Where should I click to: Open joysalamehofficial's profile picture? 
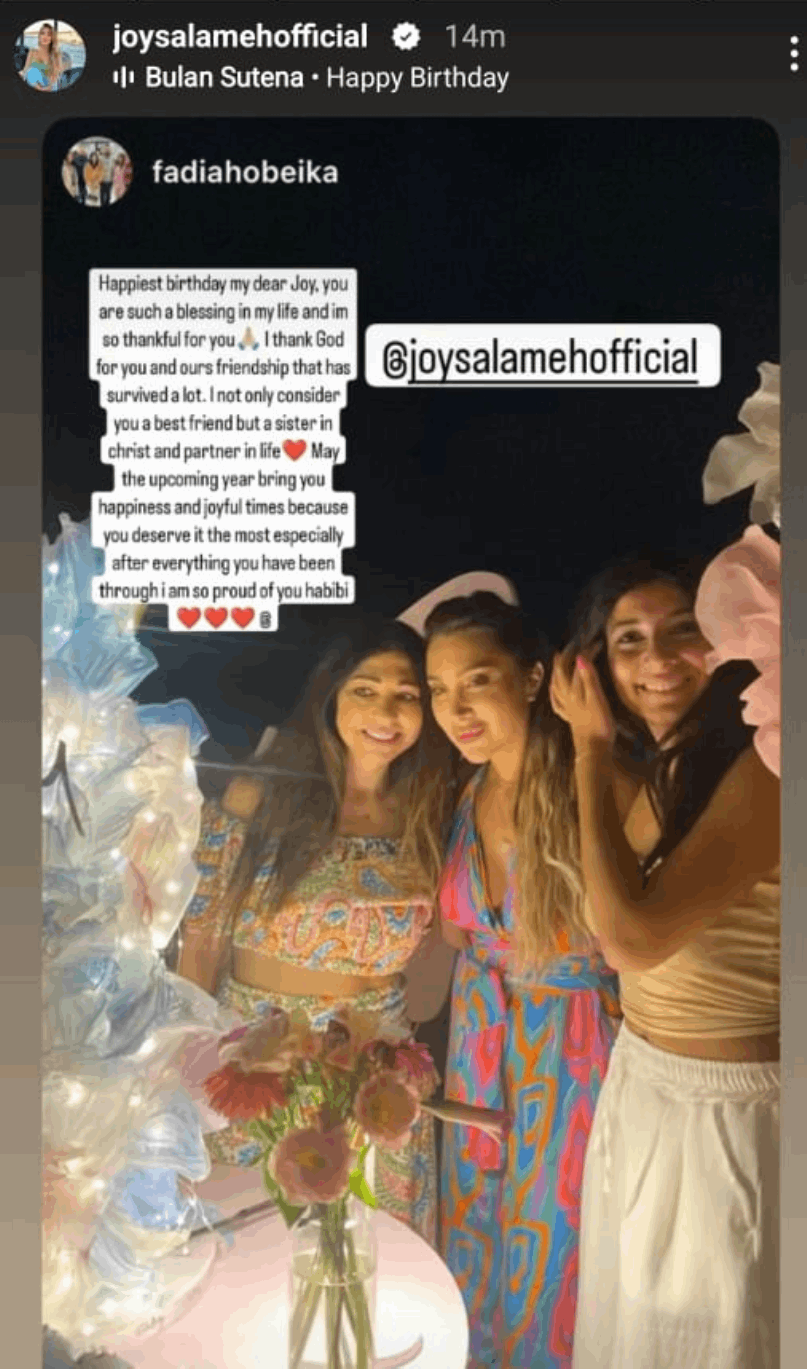point(50,56)
